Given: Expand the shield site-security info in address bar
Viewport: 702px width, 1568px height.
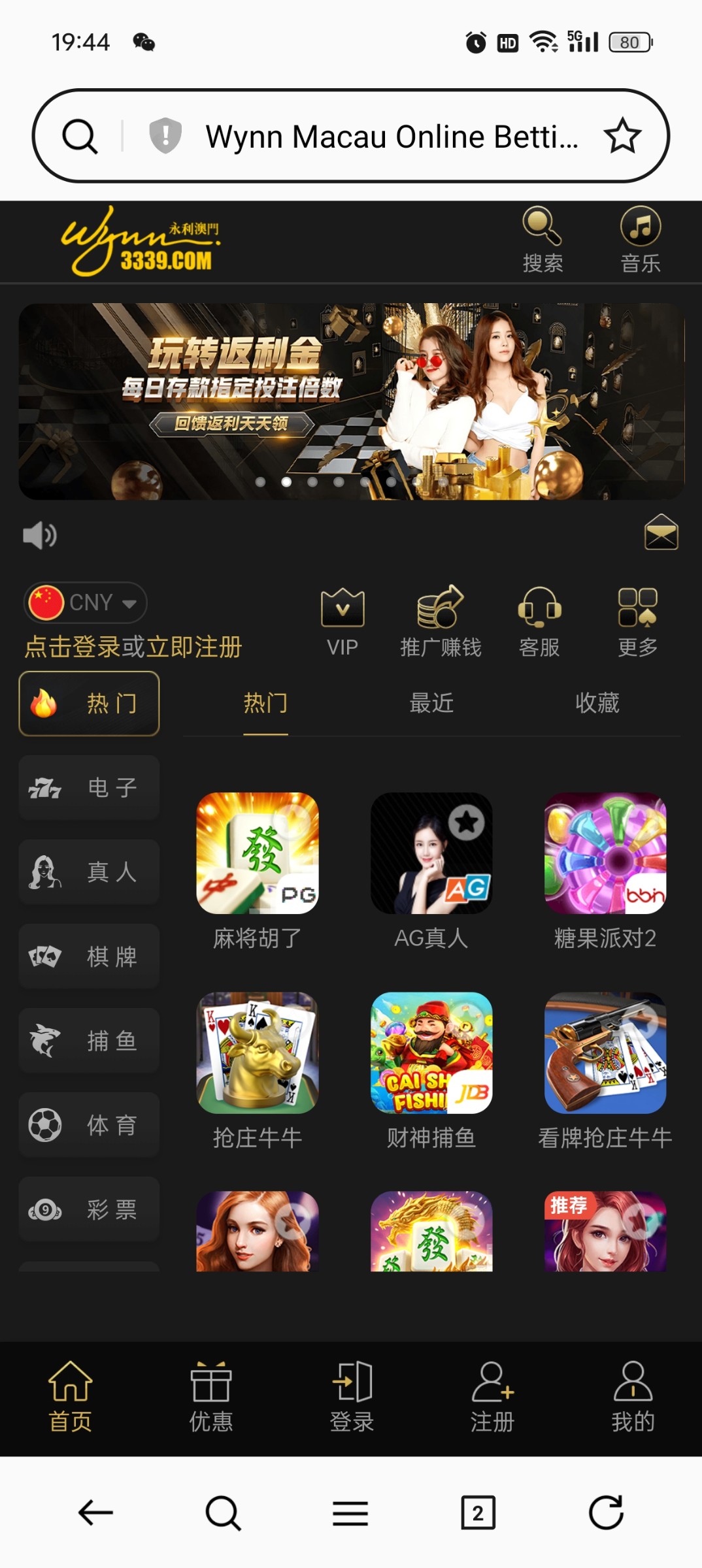Looking at the screenshot, I should tap(164, 136).
